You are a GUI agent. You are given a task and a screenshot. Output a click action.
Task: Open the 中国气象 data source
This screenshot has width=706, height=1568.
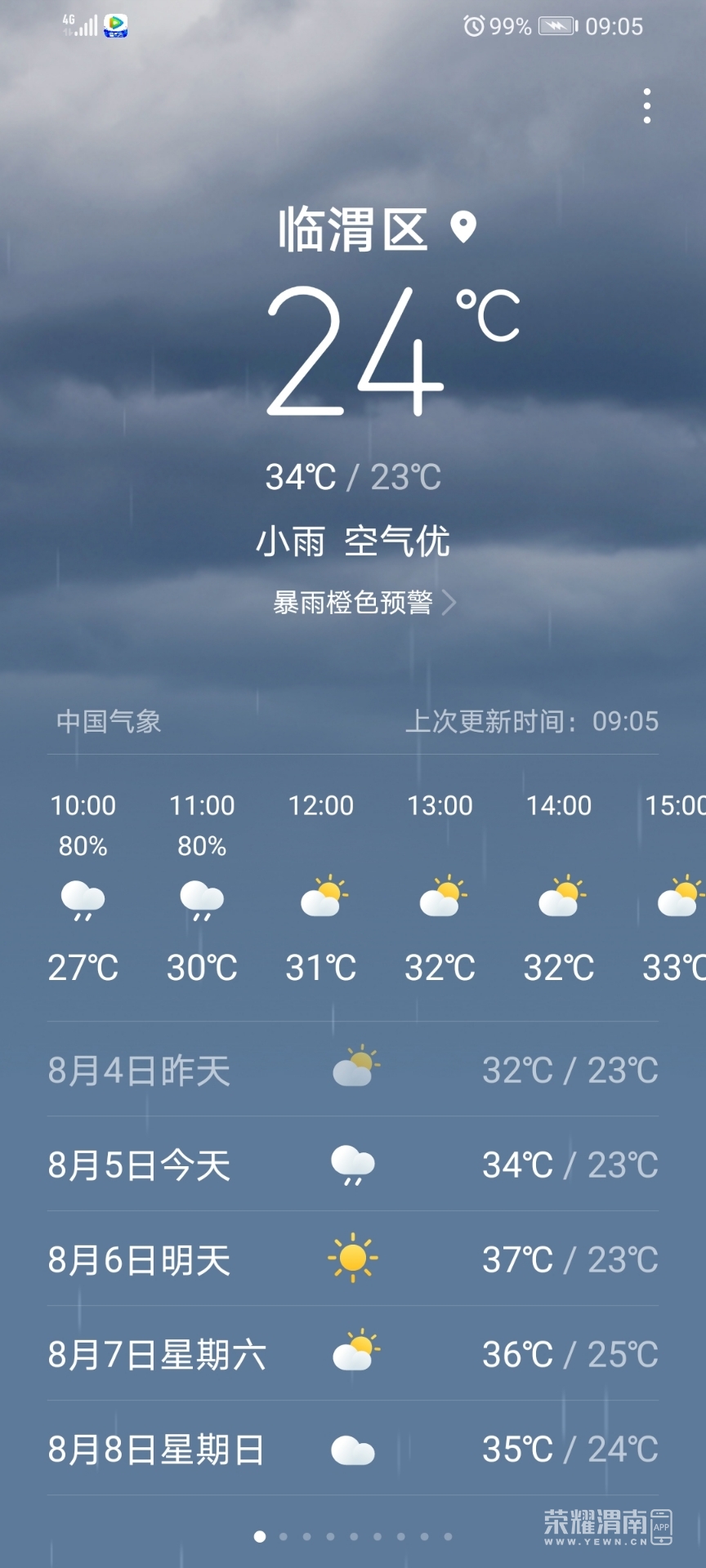109,721
